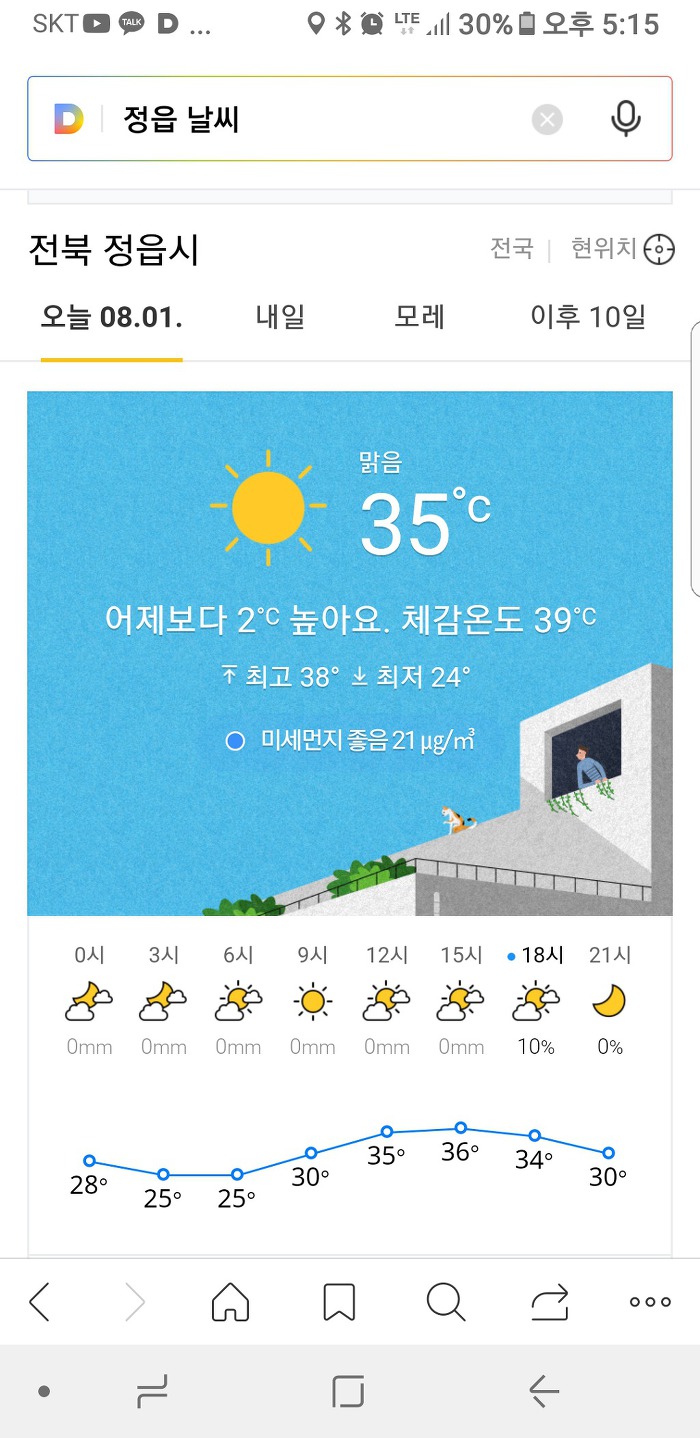This screenshot has width=700, height=1438.
Task: Open the bookmarks icon
Action: click(339, 1302)
